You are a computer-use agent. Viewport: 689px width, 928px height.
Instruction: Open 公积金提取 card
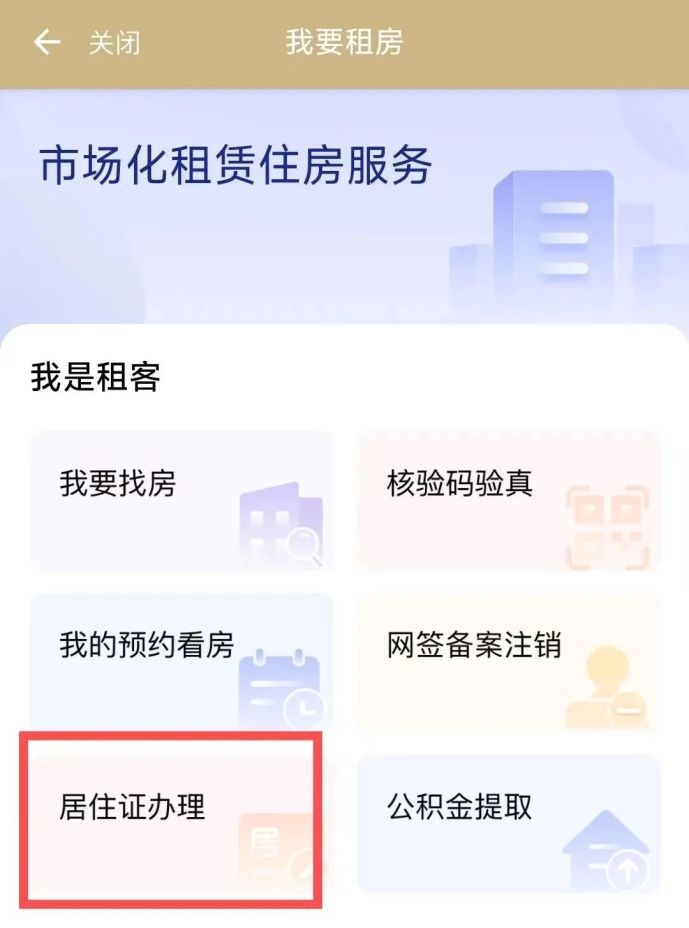click(x=509, y=824)
